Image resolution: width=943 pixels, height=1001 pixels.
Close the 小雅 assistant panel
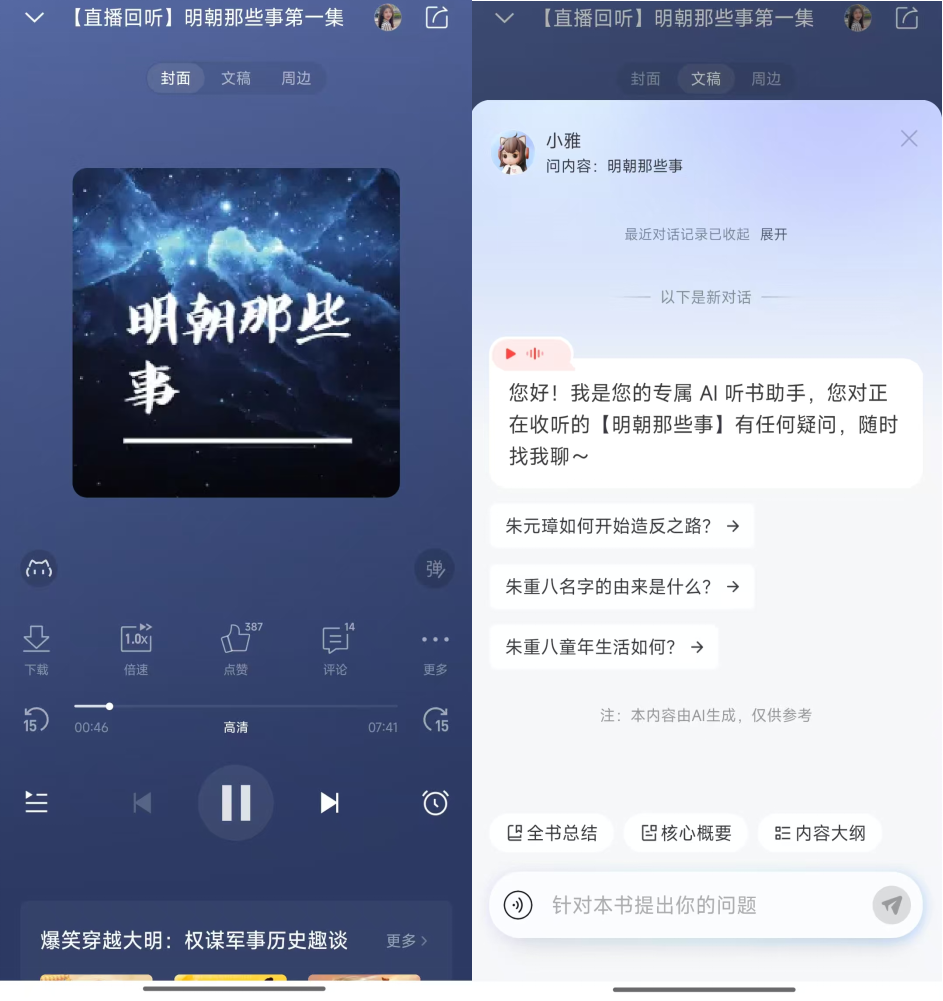(908, 139)
